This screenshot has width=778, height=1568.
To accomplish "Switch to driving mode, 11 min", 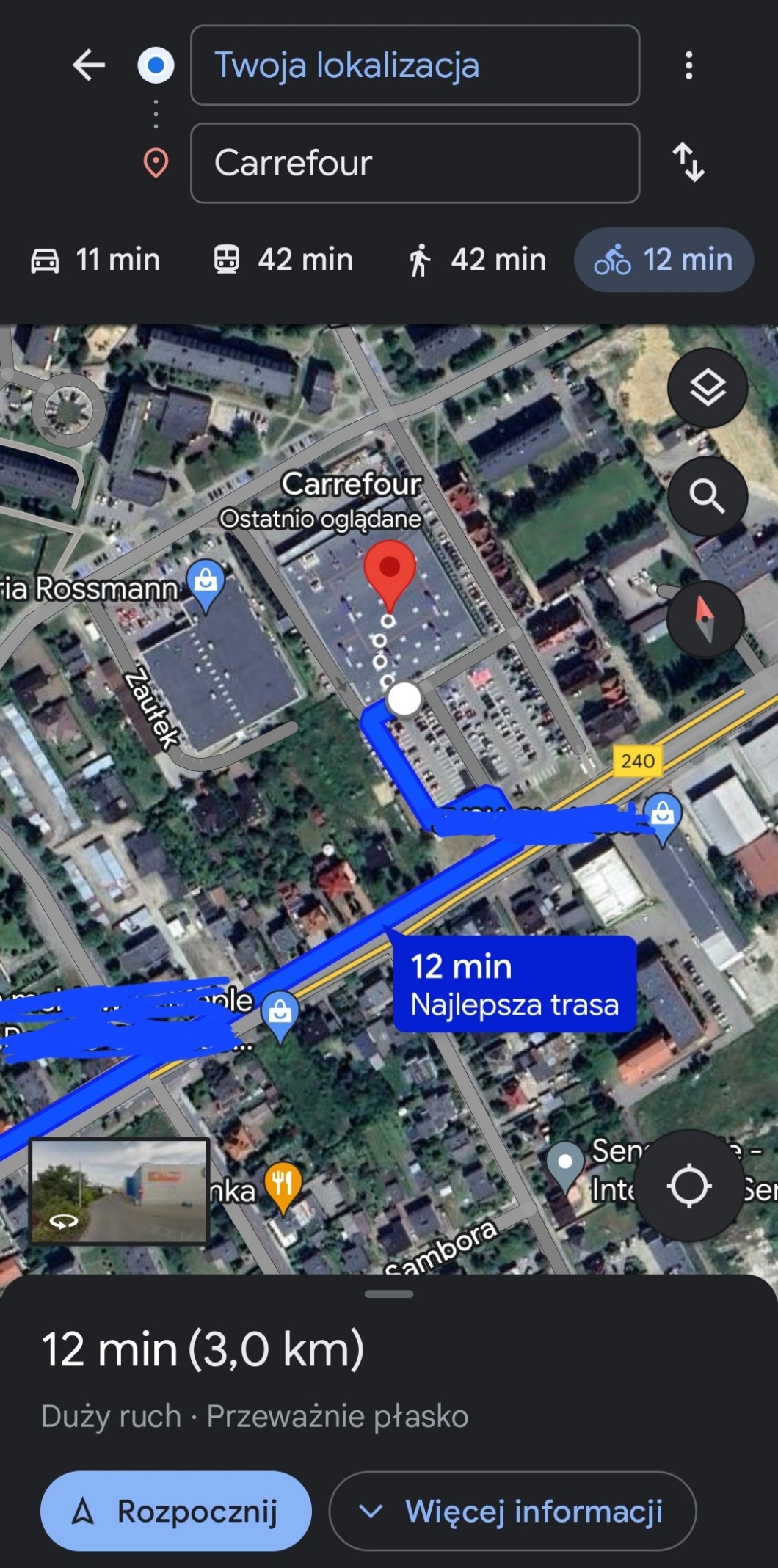I will pyautogui.click(x=95, y=260).
